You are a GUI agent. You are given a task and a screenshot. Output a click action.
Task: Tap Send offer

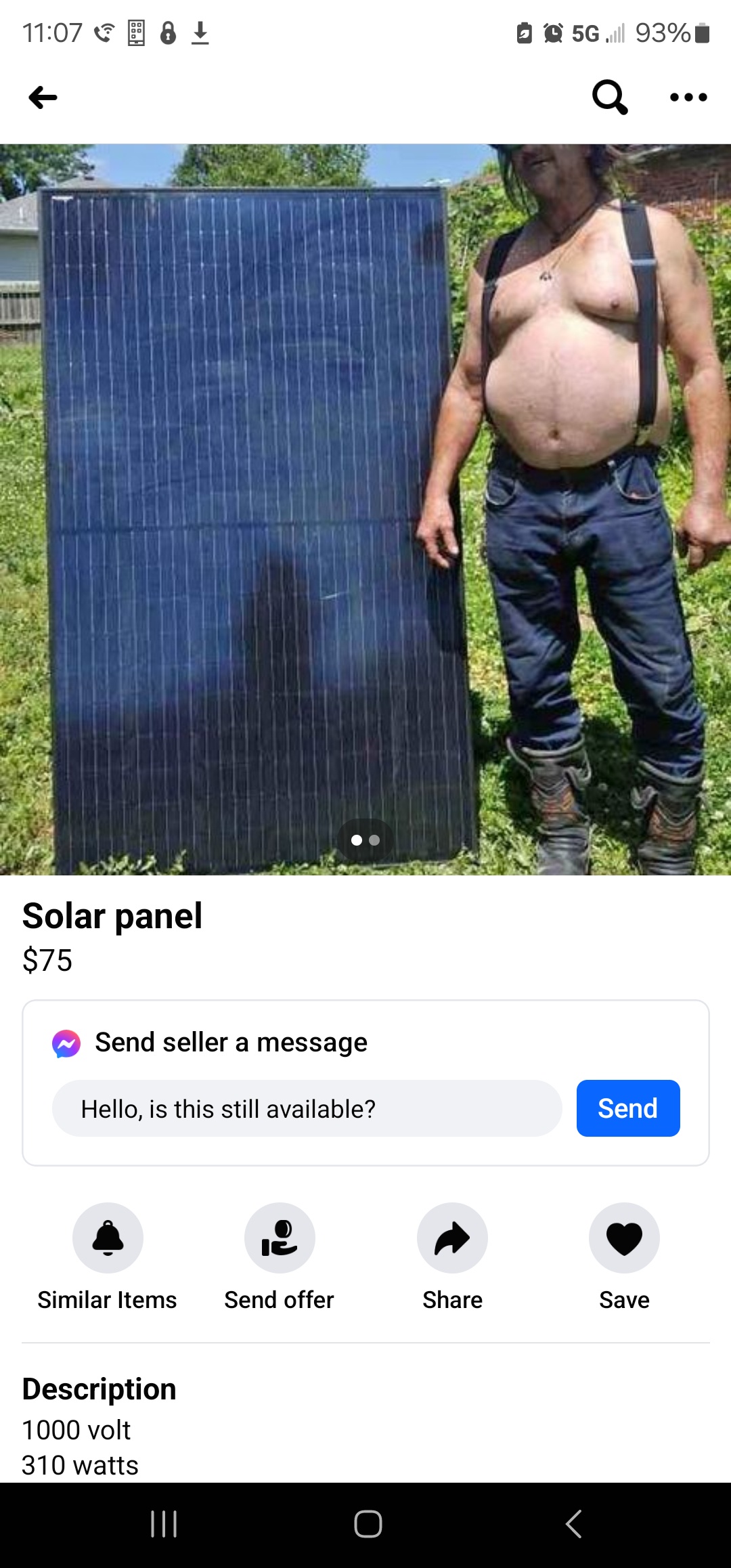point(280,1238)
